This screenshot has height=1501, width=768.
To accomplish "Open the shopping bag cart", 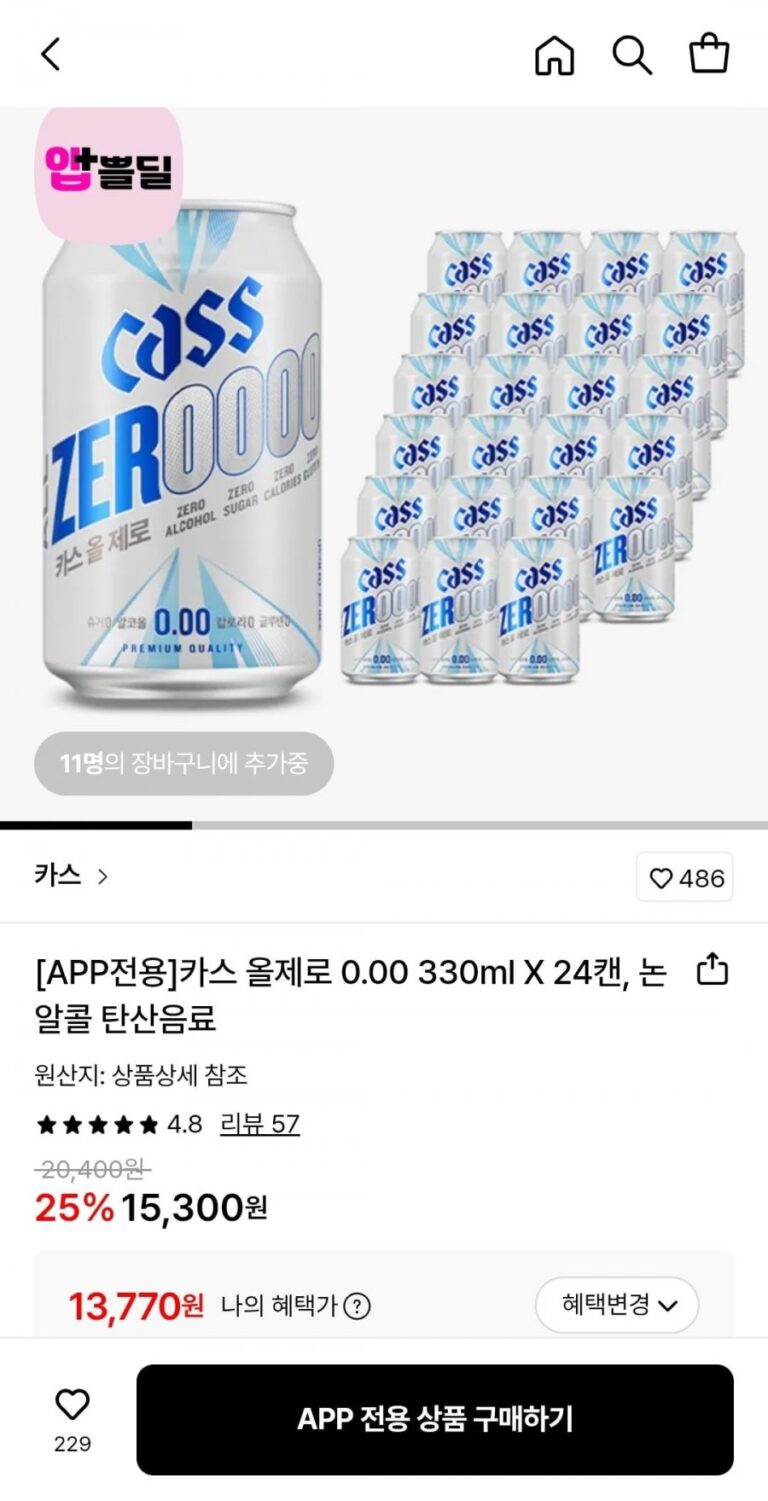I will [709, 55].
